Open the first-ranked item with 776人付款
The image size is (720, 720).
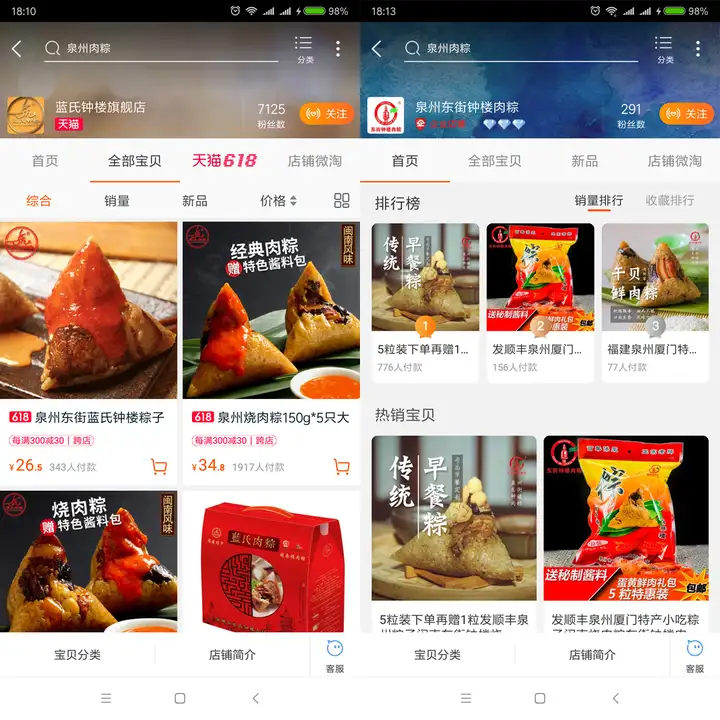[x=425, y=300]
